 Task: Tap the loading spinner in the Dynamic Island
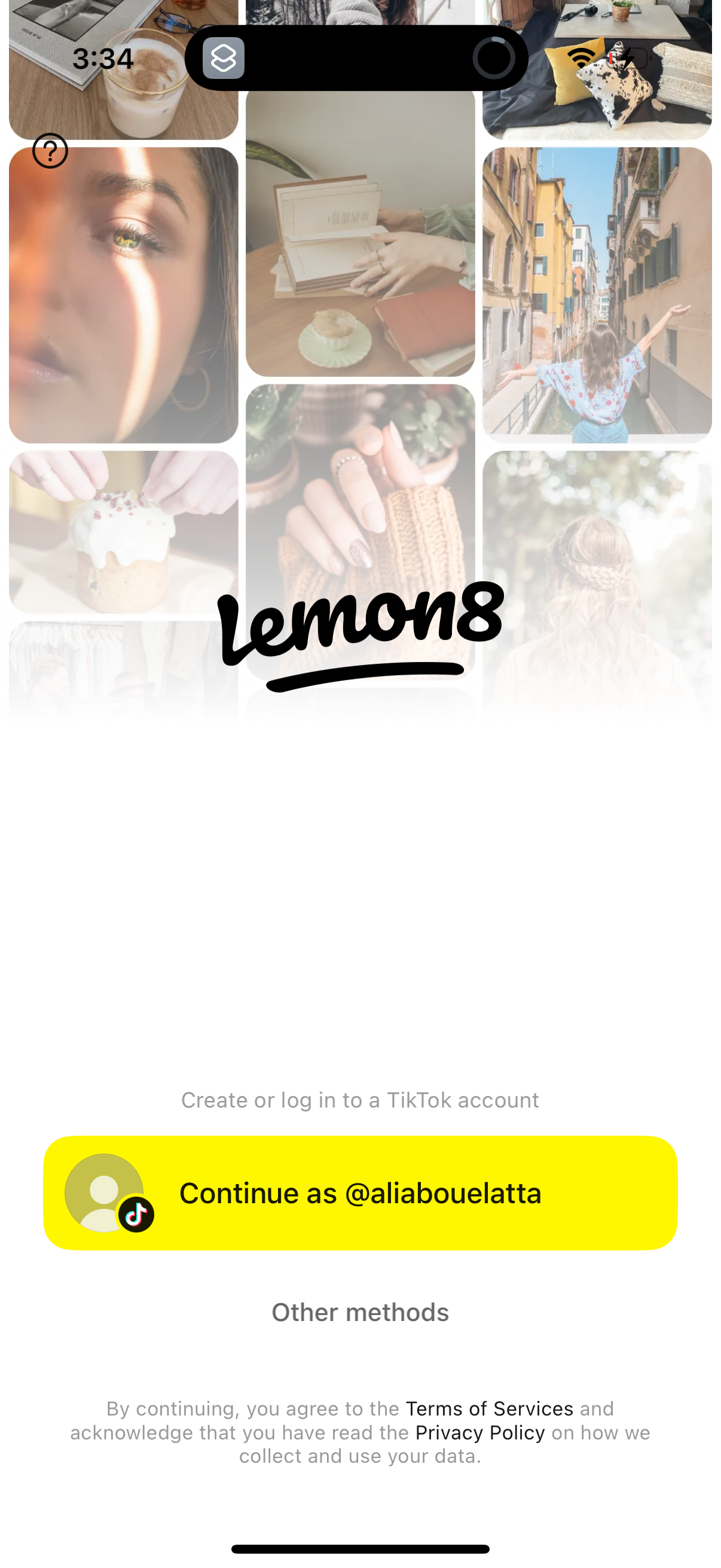click(x=494, y=59)
